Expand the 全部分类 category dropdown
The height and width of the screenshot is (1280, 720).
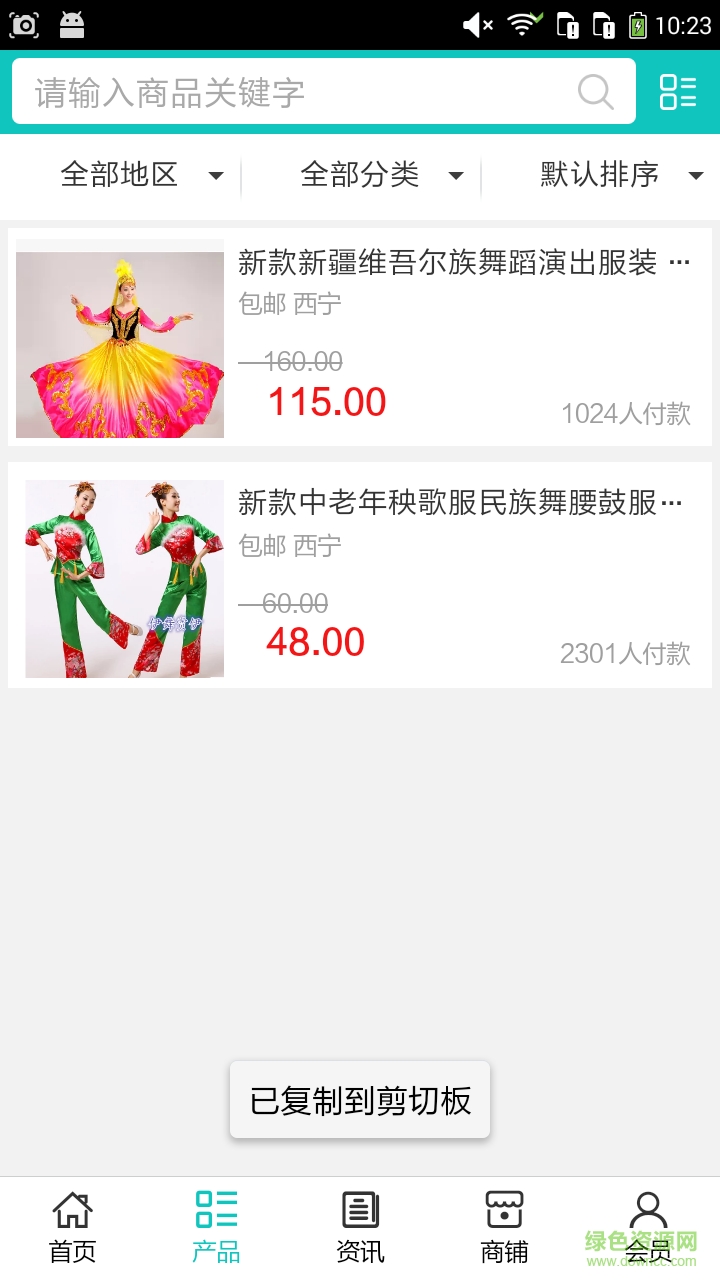pos(377,175)
